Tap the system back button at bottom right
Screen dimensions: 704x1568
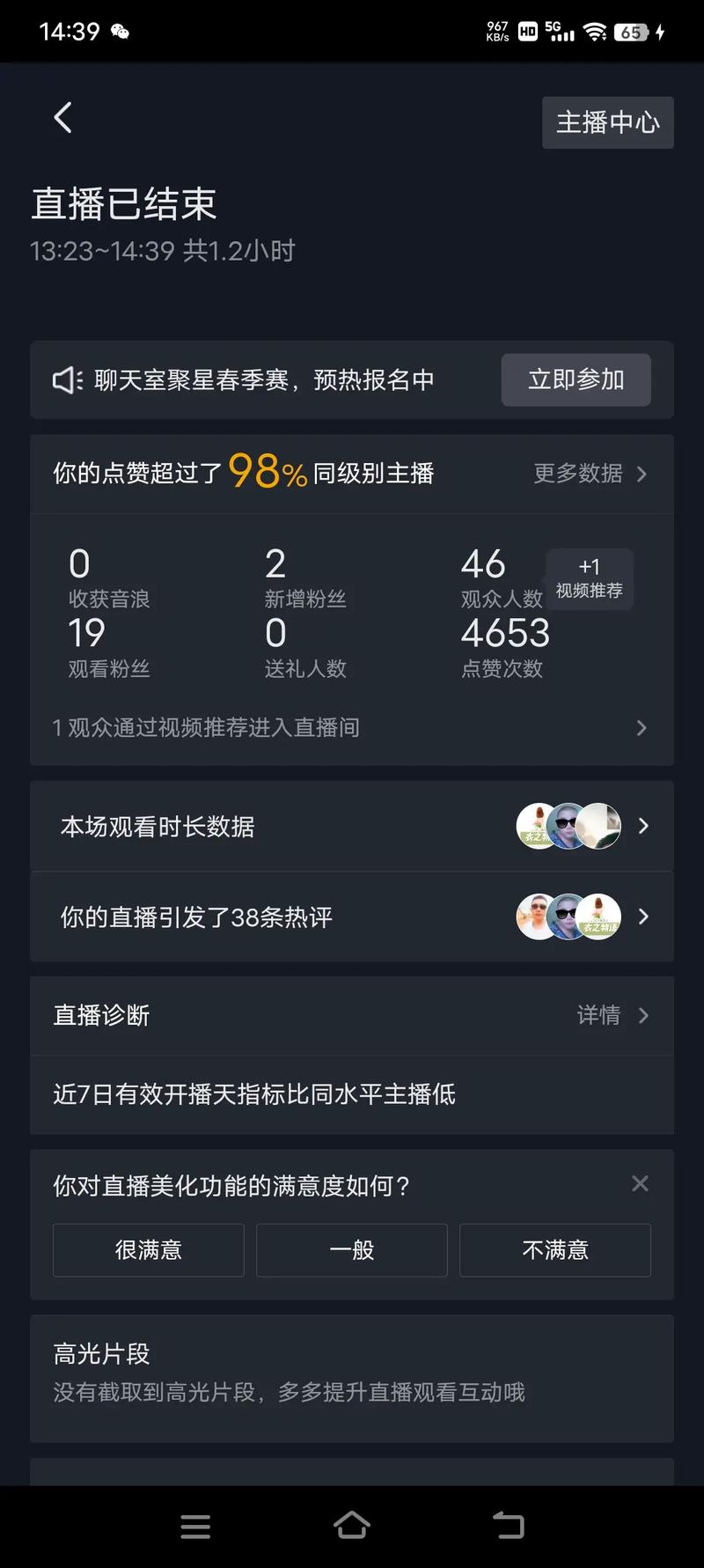[508, 1526]
